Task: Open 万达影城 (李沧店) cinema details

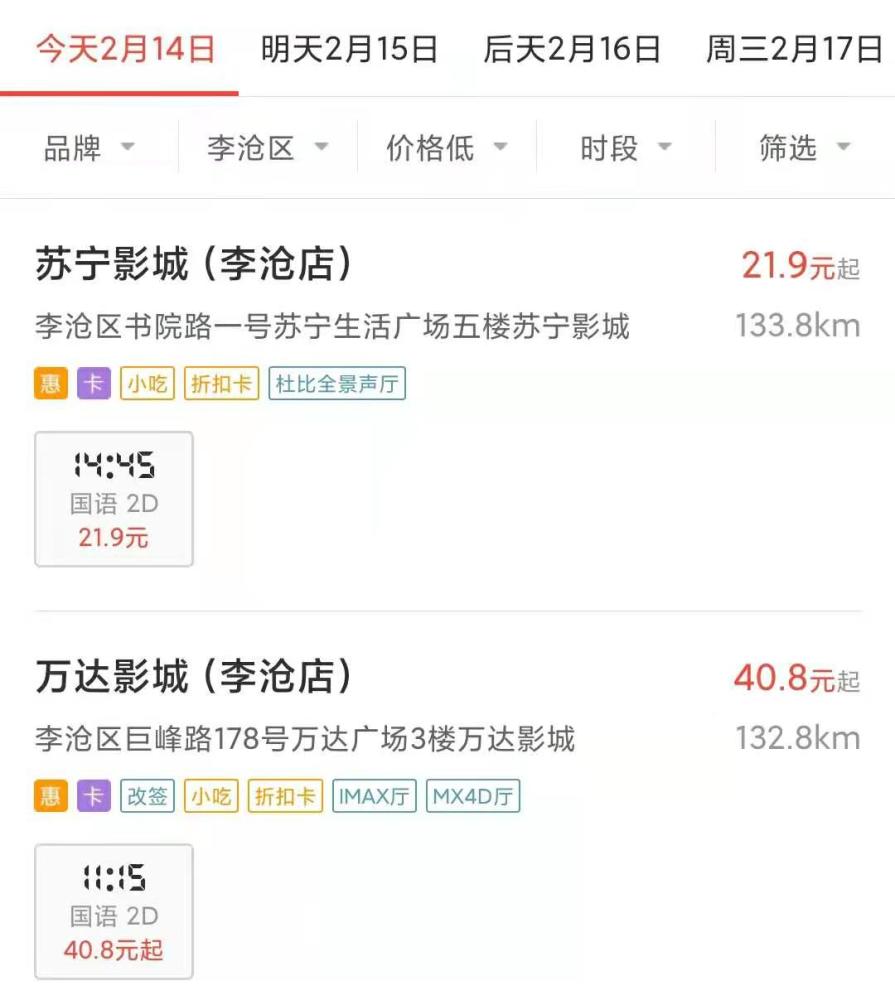Action: tap(194, 678)
